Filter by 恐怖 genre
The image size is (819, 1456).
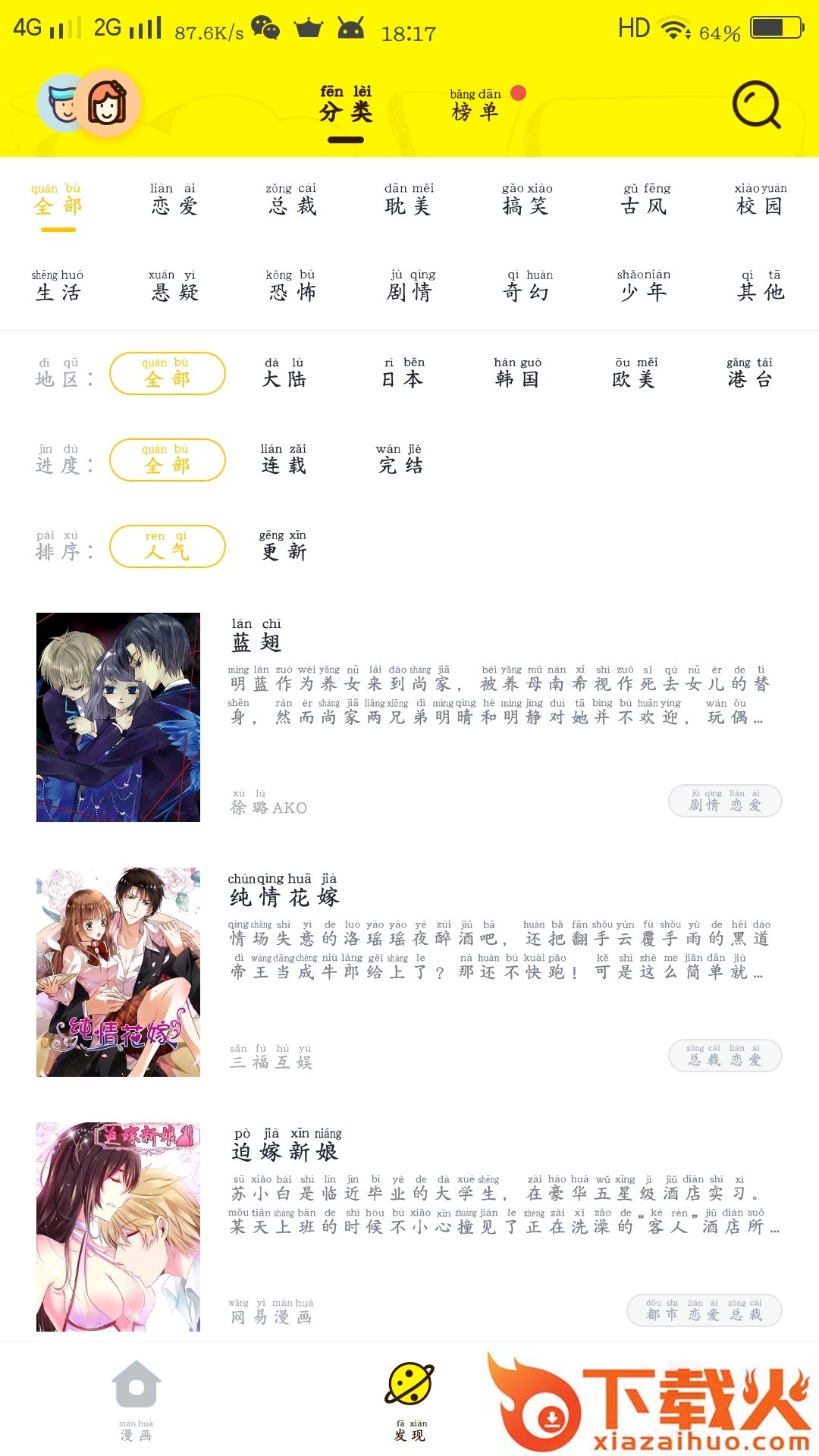click(292, 286)
